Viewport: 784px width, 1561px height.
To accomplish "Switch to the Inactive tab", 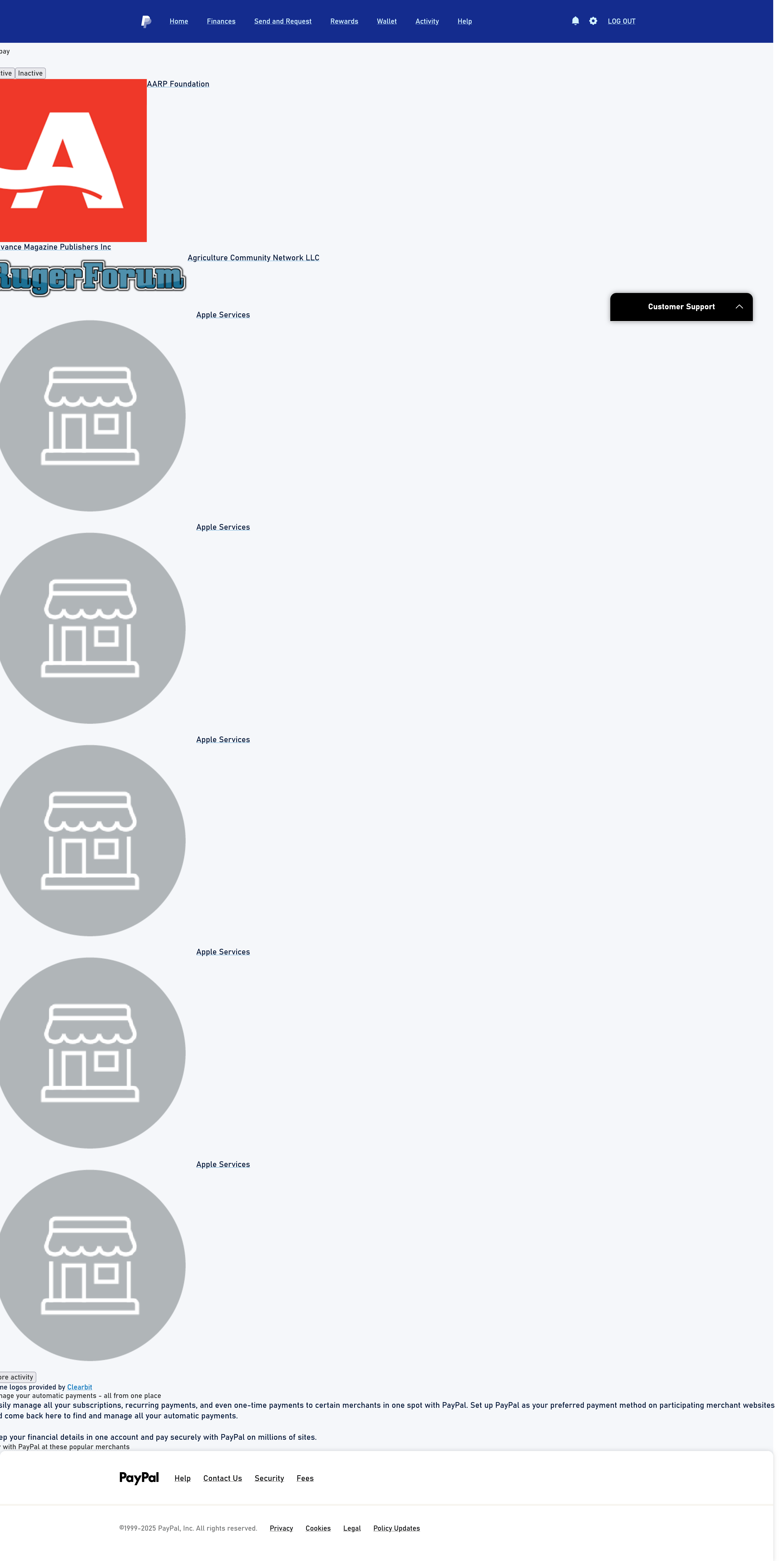I will point(30,73).
